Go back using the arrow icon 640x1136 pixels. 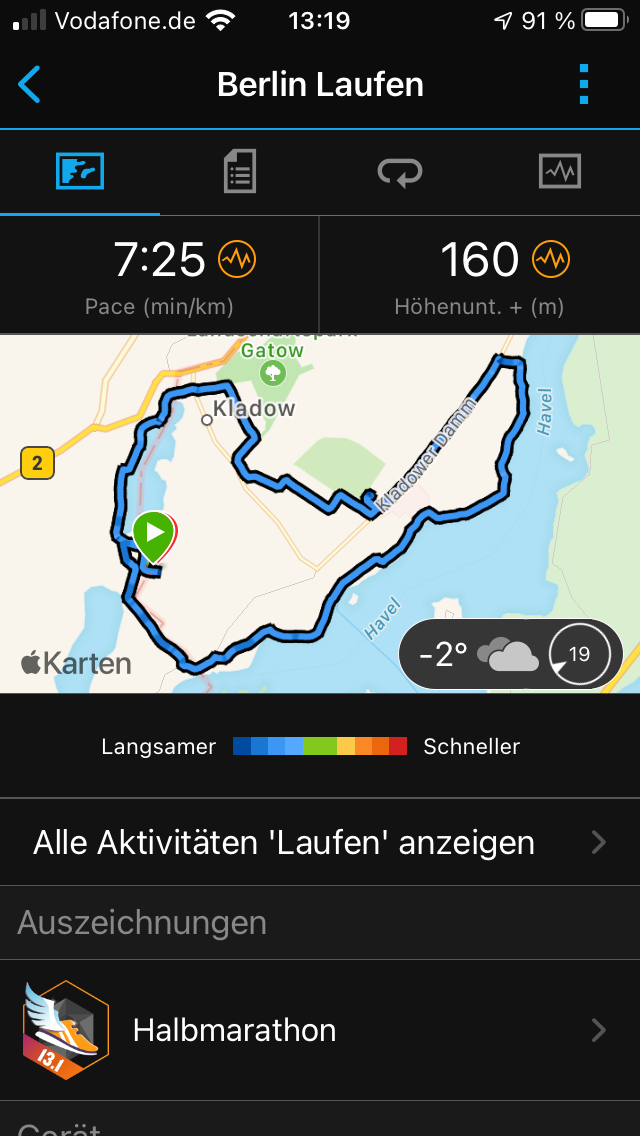(30, 85)
